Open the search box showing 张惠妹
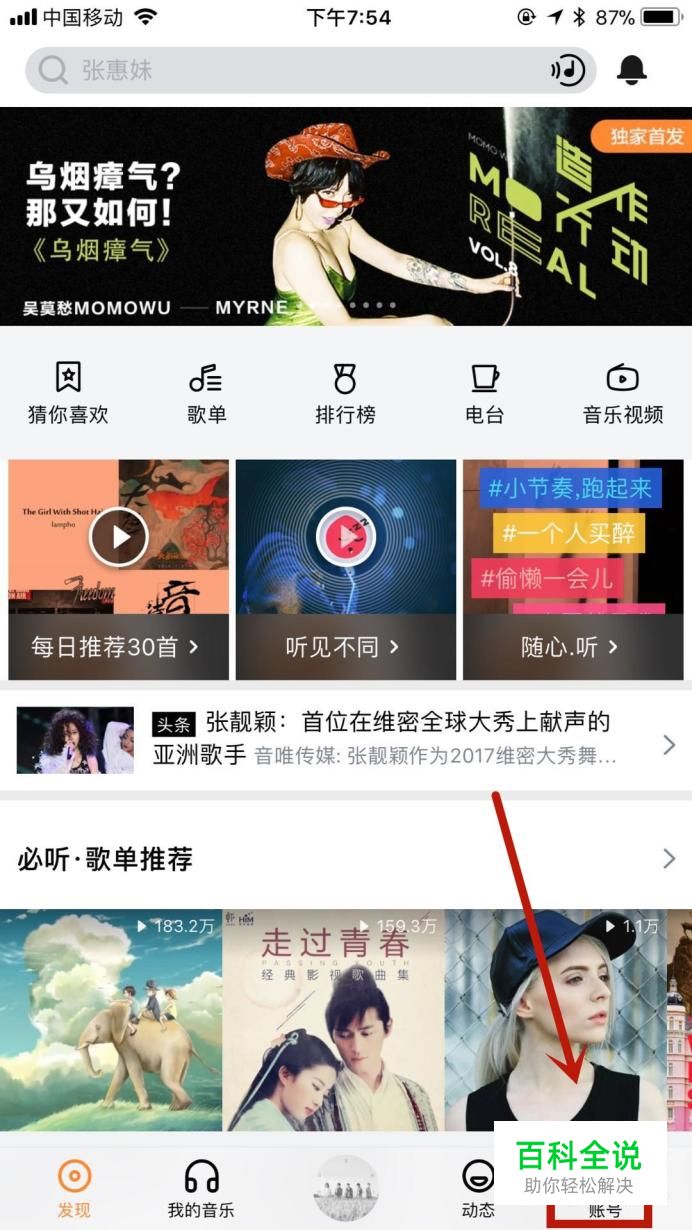Image resolution: width=692 pixels, height=1230 pixels. [290, 70]
